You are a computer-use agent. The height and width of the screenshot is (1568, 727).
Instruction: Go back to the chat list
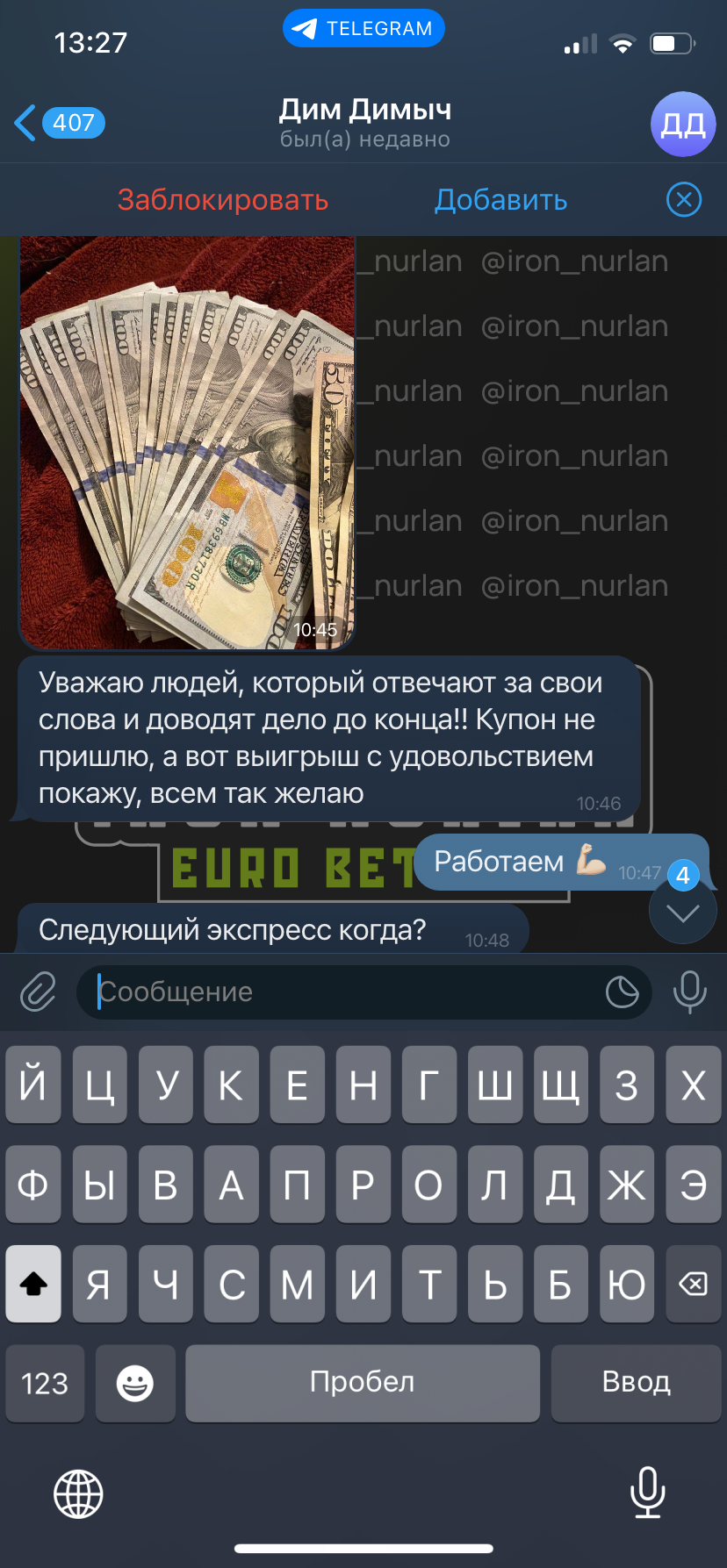point(59,123)
